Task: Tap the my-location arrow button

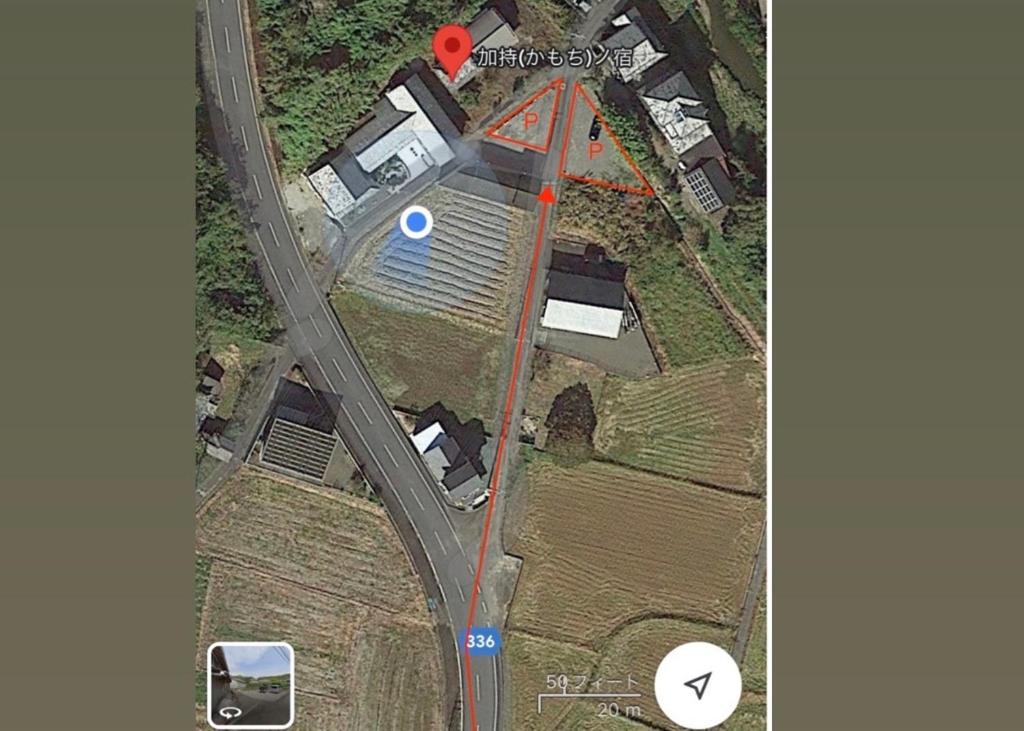Action: [698, 685]
